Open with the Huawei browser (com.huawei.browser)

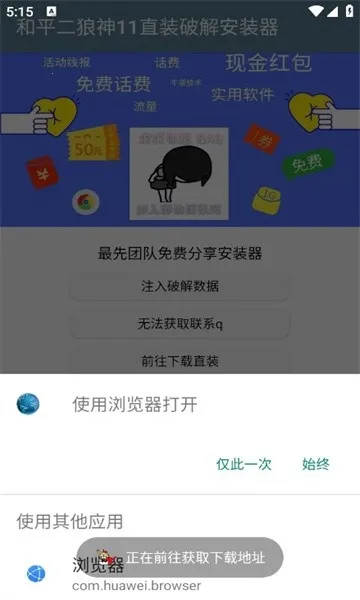[x=180, y=573]
